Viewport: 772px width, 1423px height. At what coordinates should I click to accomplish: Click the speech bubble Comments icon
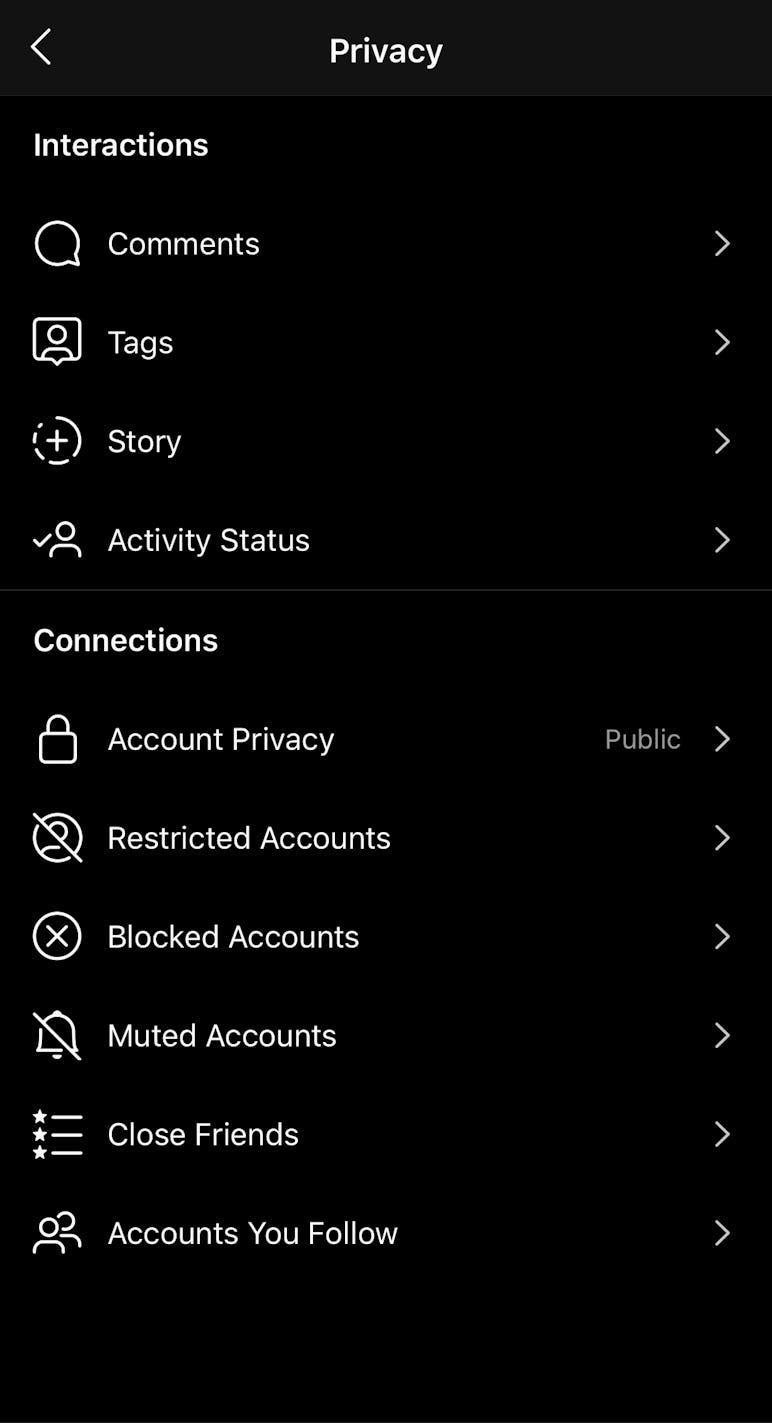click(57, 243)
